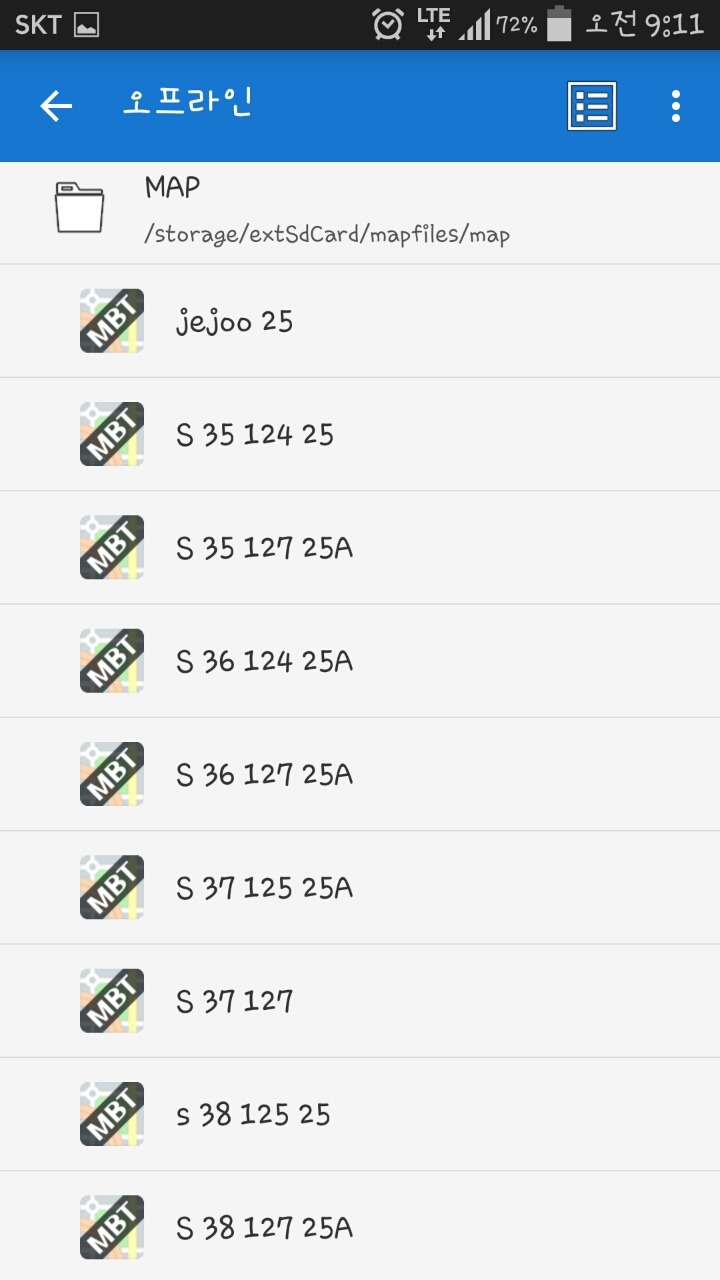
Task: Choose the S 38 127 25A map
Action: point(360,1227)
